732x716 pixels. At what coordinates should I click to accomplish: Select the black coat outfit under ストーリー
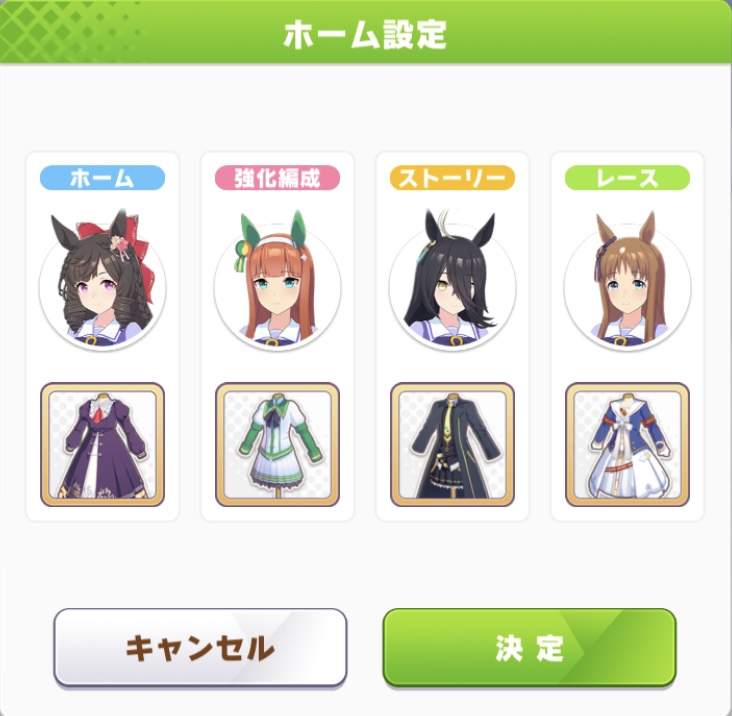[452, 444]
